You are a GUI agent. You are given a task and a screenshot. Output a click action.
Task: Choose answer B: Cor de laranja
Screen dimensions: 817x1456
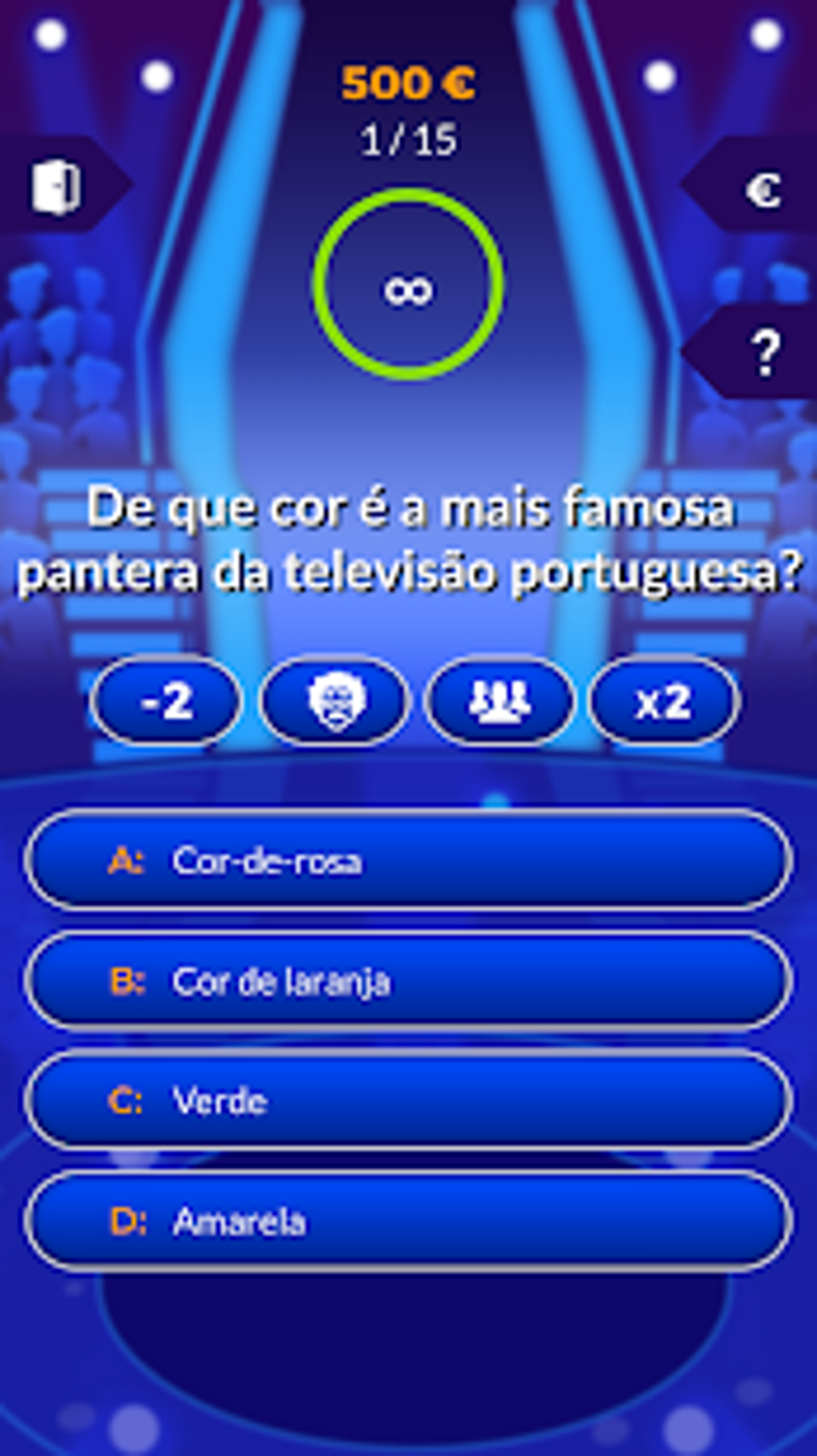[x=408, y=981]
